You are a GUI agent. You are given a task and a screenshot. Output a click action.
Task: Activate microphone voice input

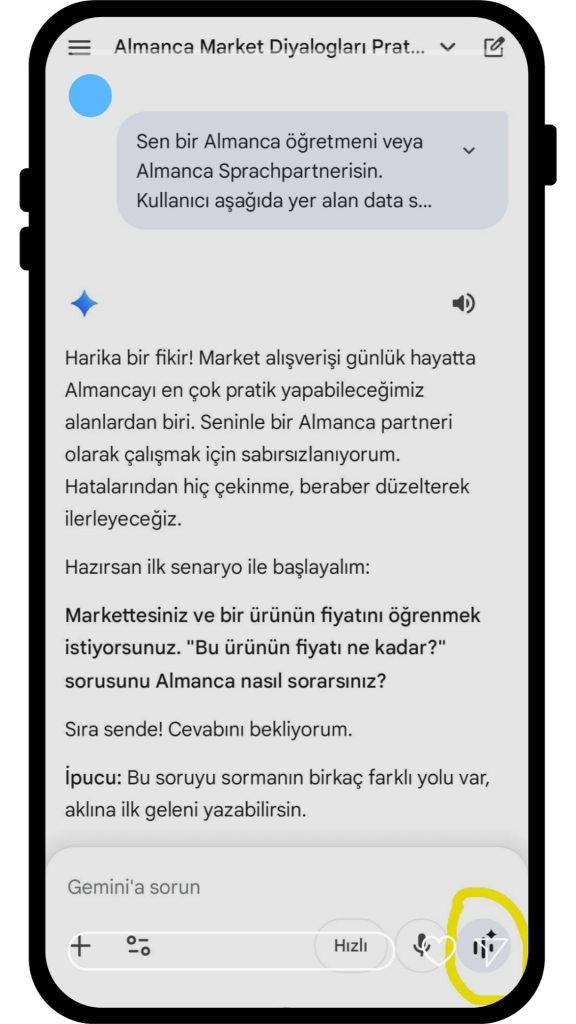pos(422,945)
